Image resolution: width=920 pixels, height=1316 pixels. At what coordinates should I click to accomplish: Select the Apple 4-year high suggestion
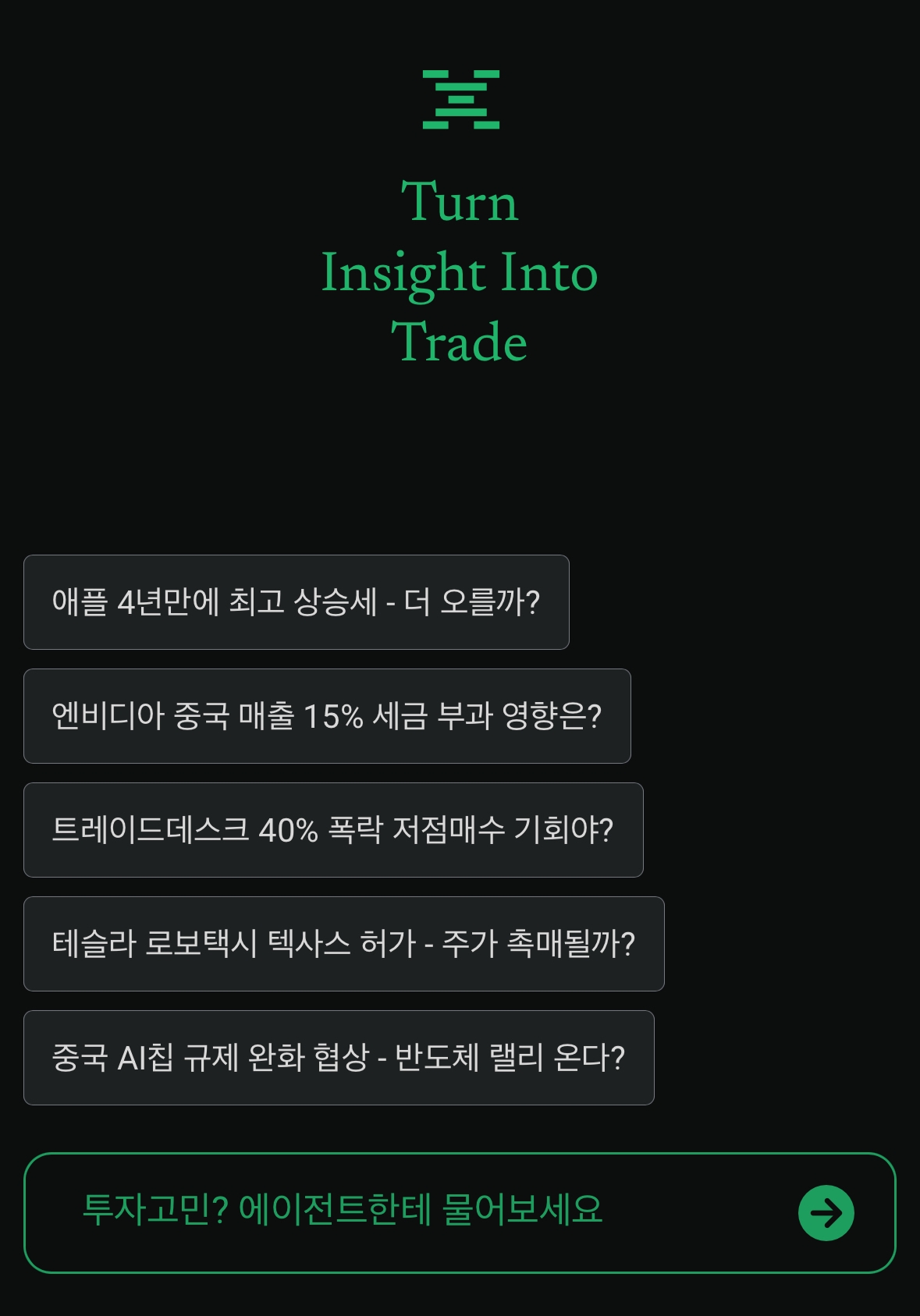(296, 602)
